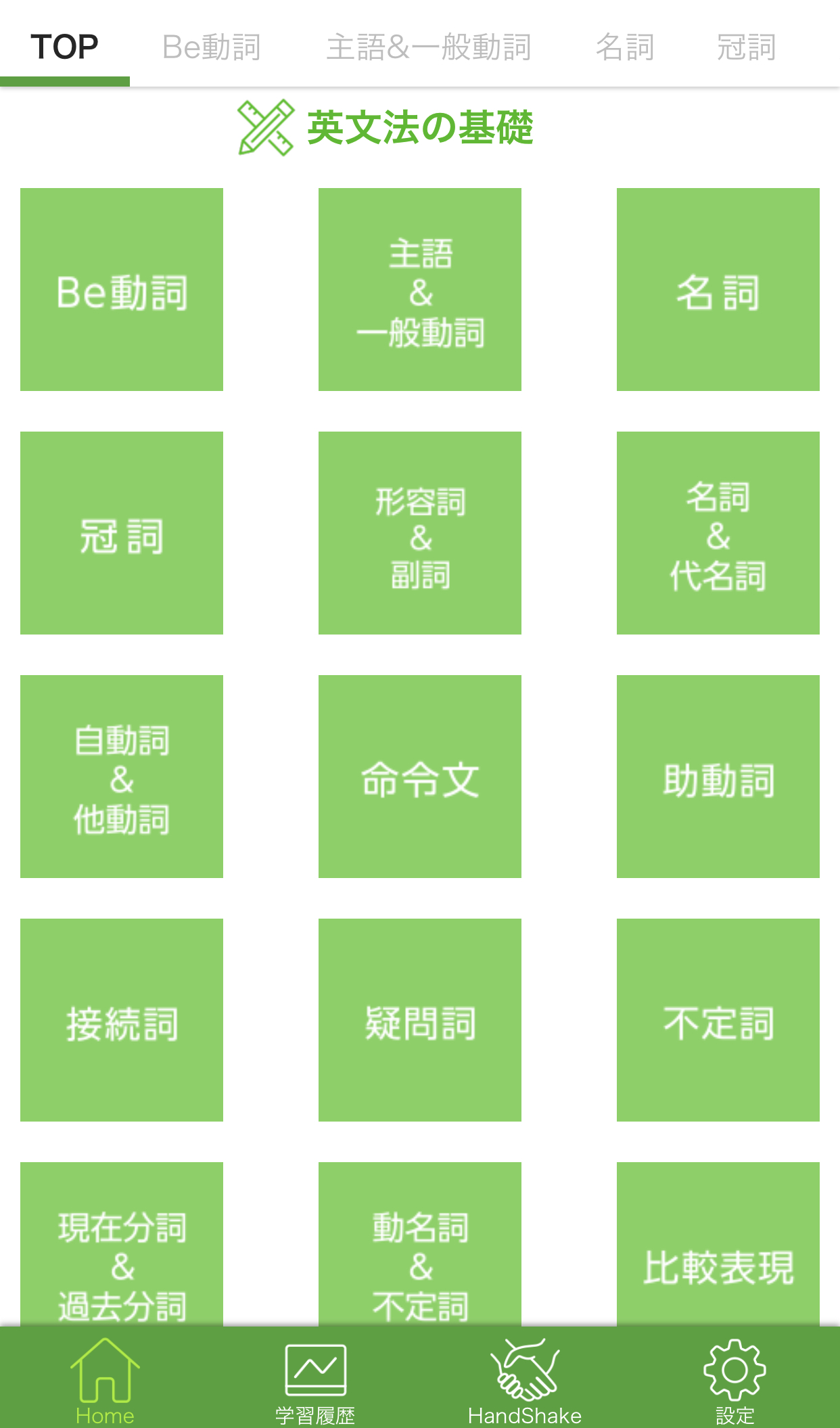Open the 主語&一般動詞 tile
Viewport: 840px width, 1428px height.
pyautogui.click(x=420, y=290)
